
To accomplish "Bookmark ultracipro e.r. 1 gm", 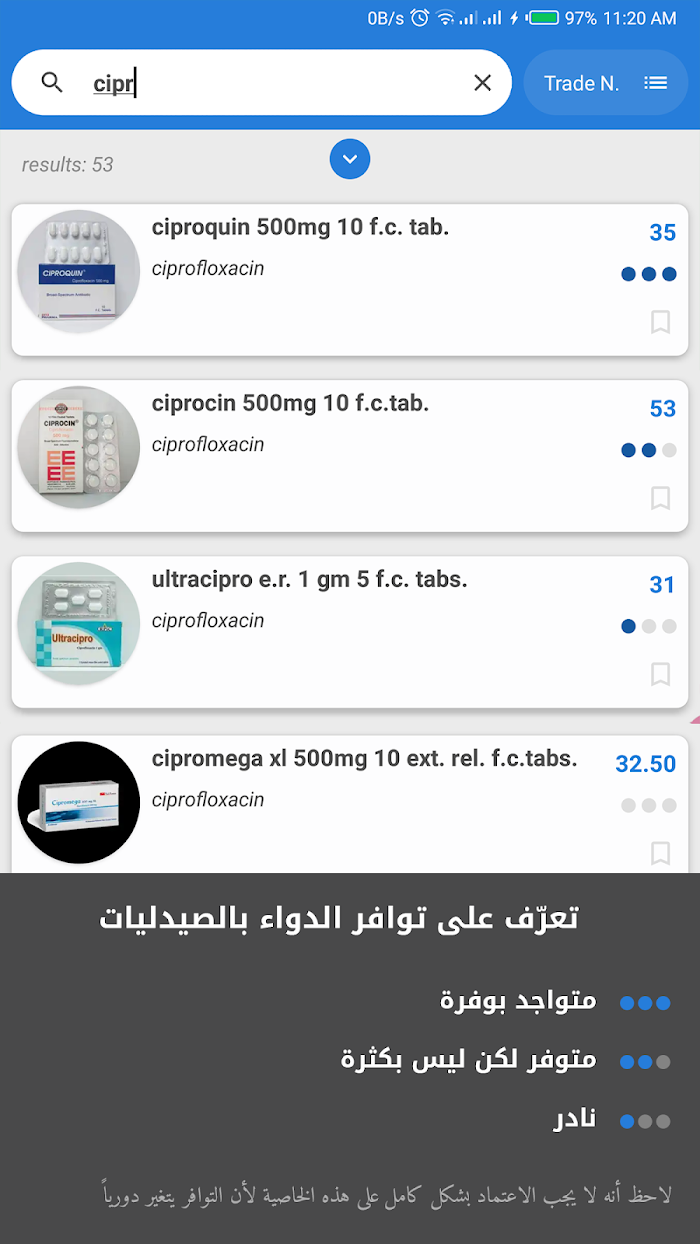I will point(660,674).
